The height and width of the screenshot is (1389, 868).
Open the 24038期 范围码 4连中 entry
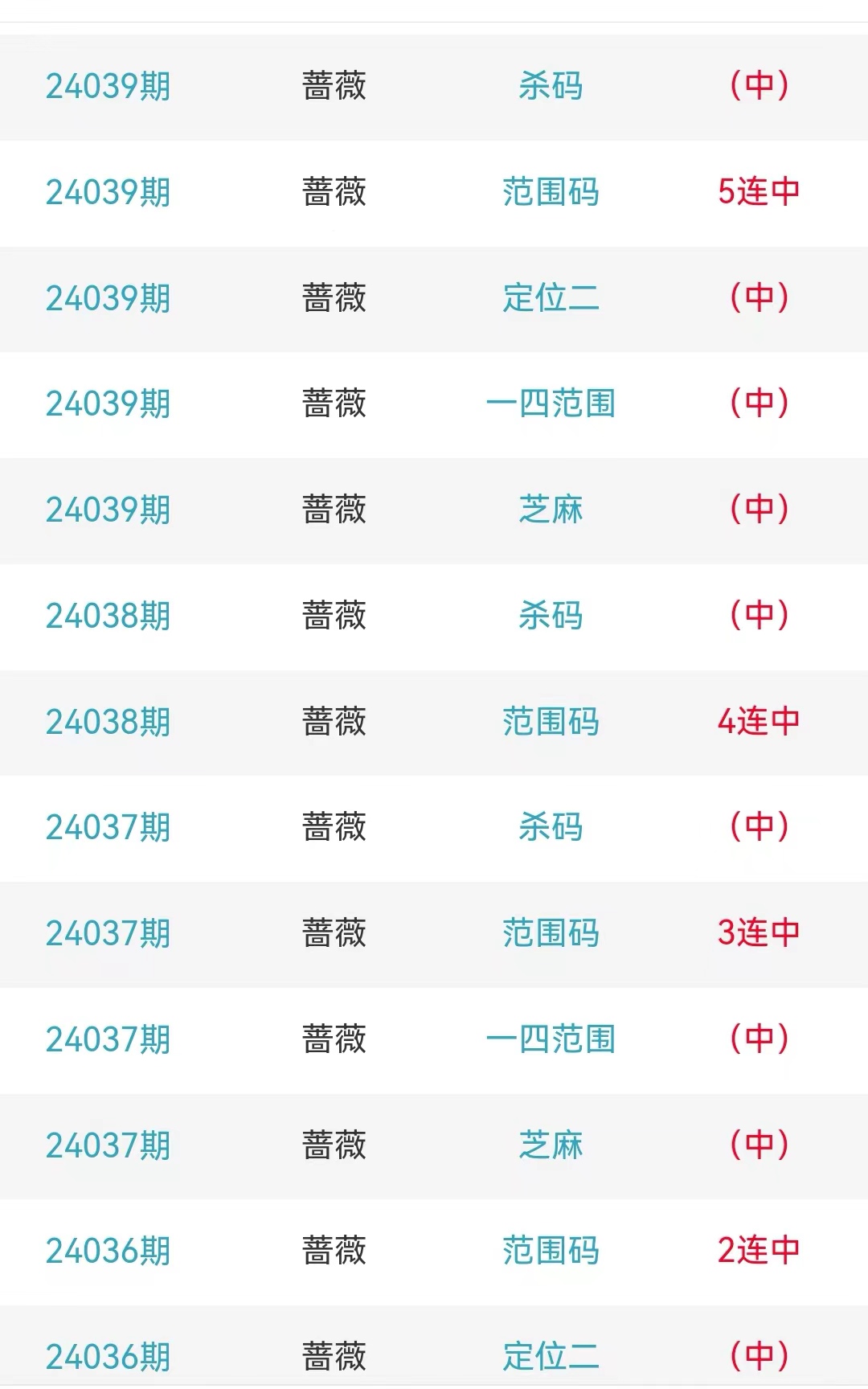(551, 722)
